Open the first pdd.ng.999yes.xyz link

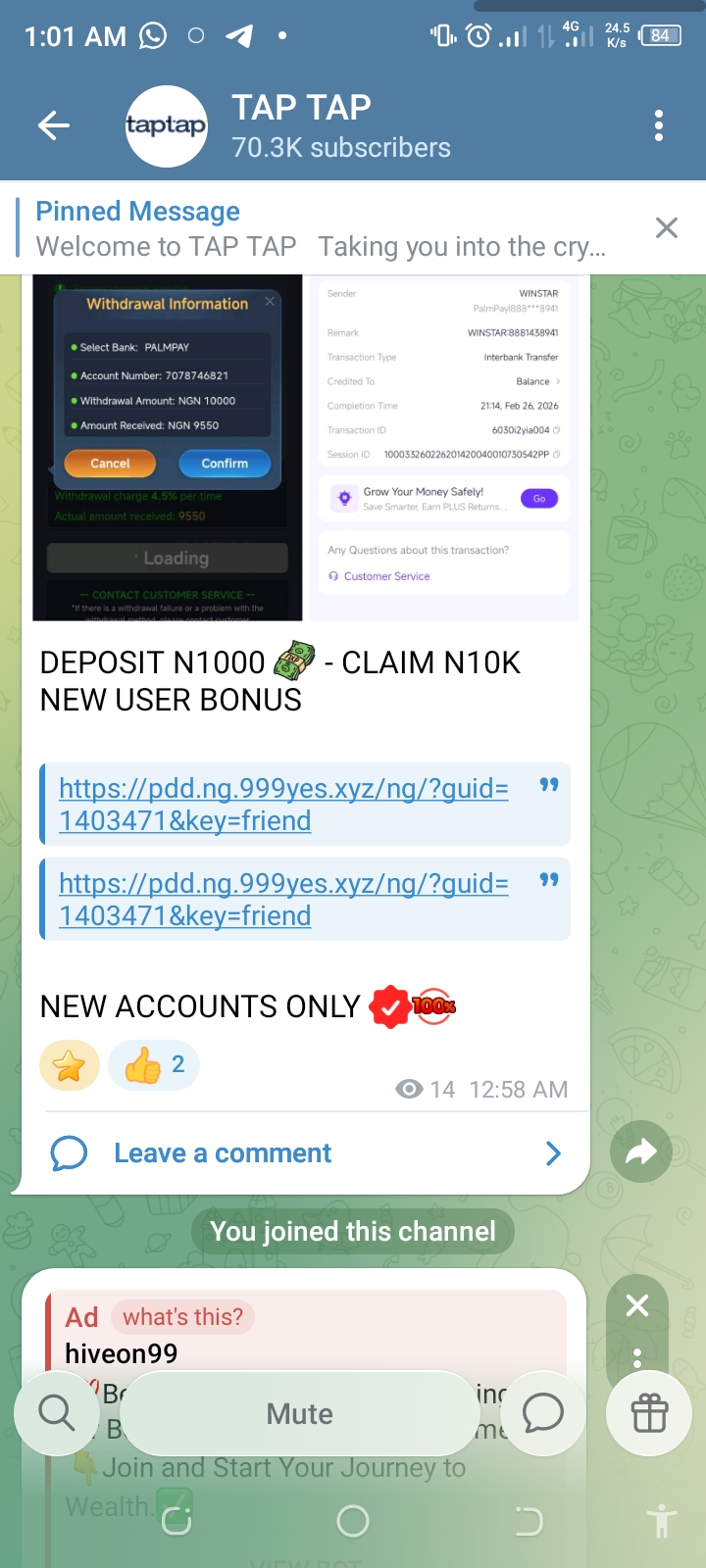coord(283,804)
